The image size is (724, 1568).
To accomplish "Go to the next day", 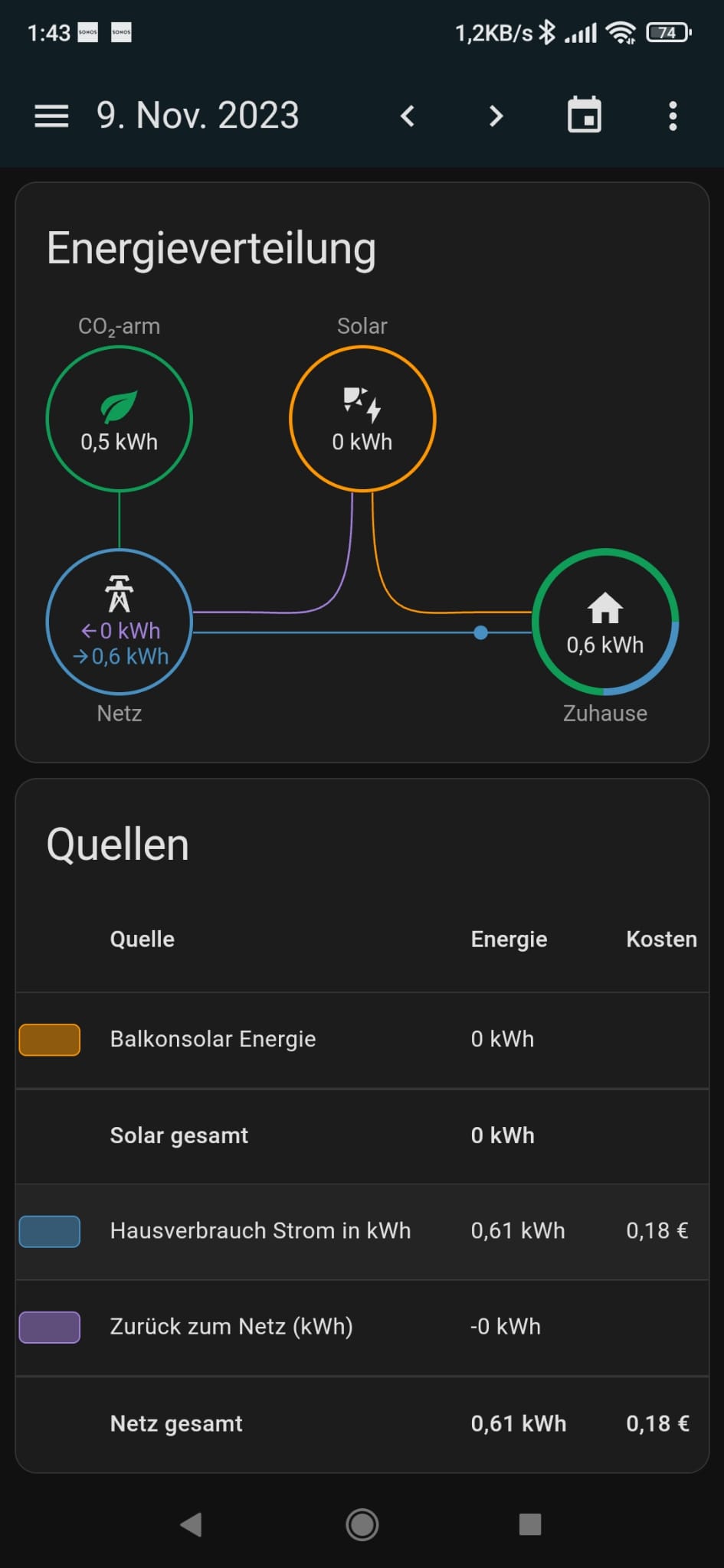I will click(496, 116).
